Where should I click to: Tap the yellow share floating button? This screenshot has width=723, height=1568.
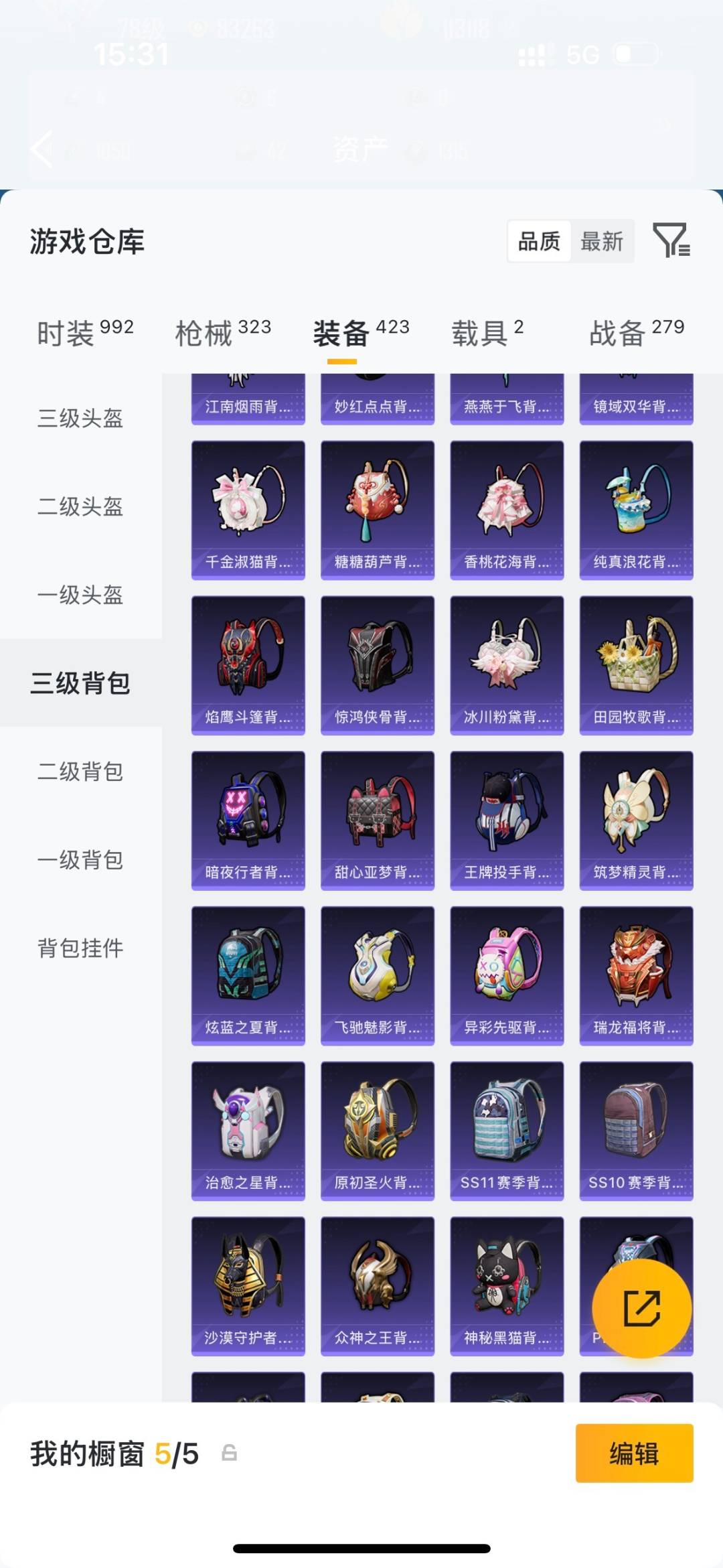click(641, 1308)
